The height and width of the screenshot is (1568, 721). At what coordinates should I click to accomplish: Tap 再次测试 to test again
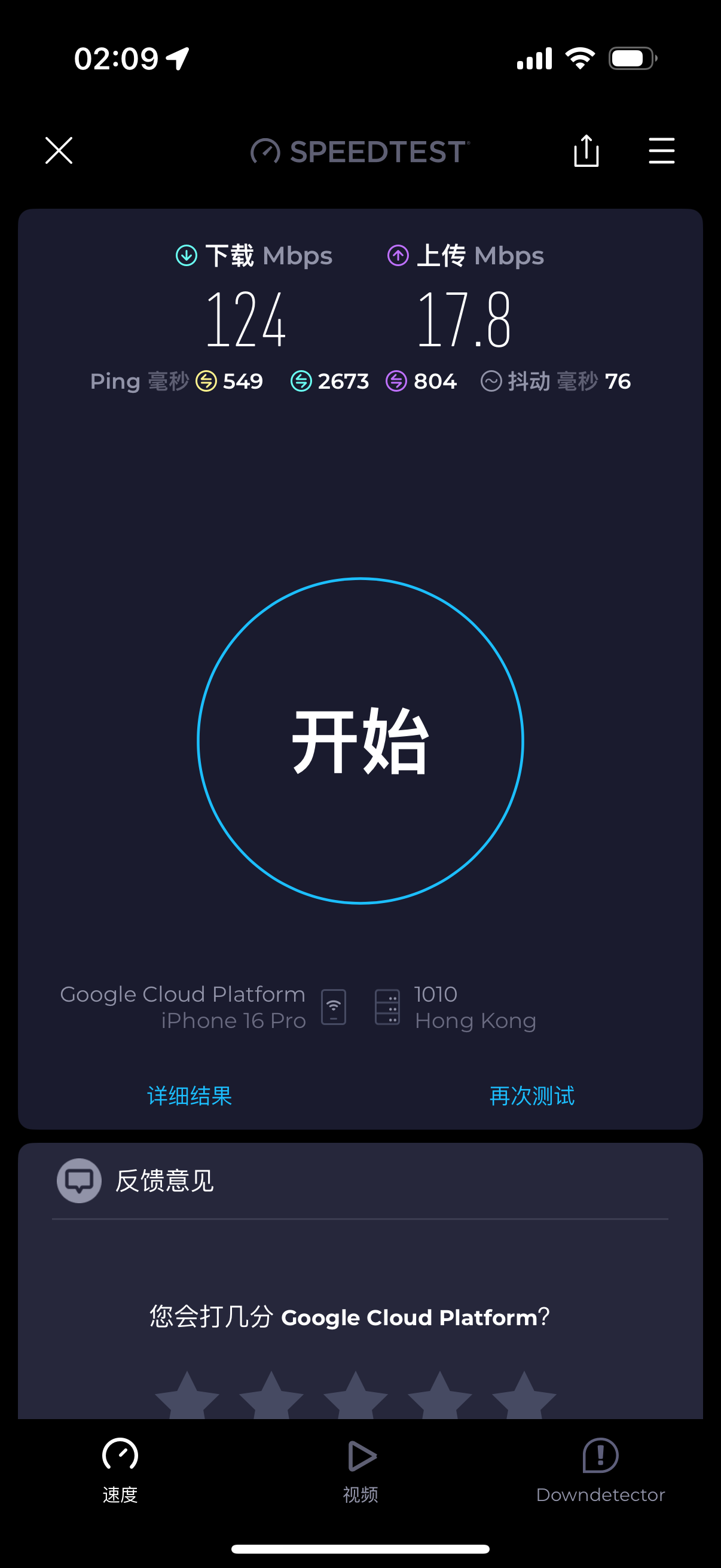[531, 1096]
